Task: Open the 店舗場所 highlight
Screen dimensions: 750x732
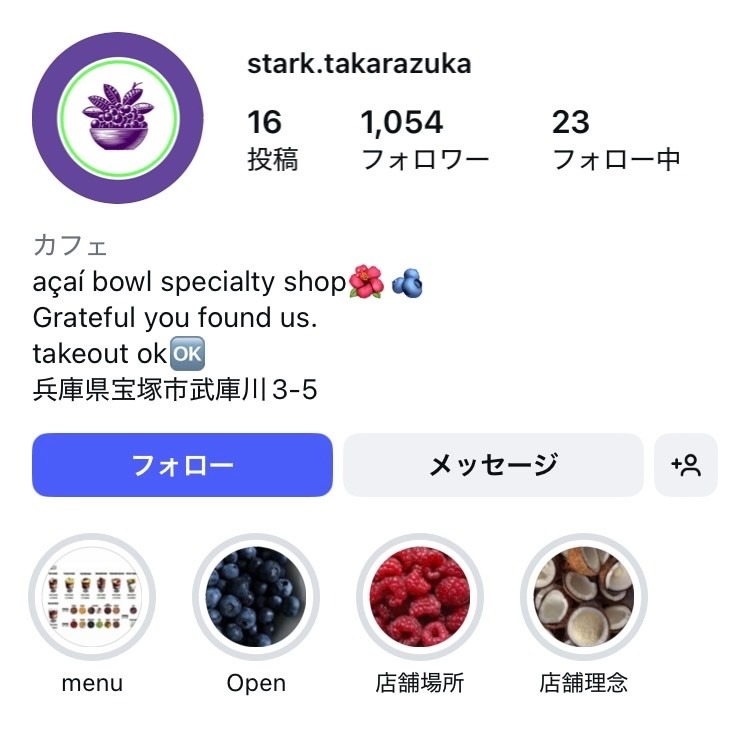Action: (x=419, y=597)
